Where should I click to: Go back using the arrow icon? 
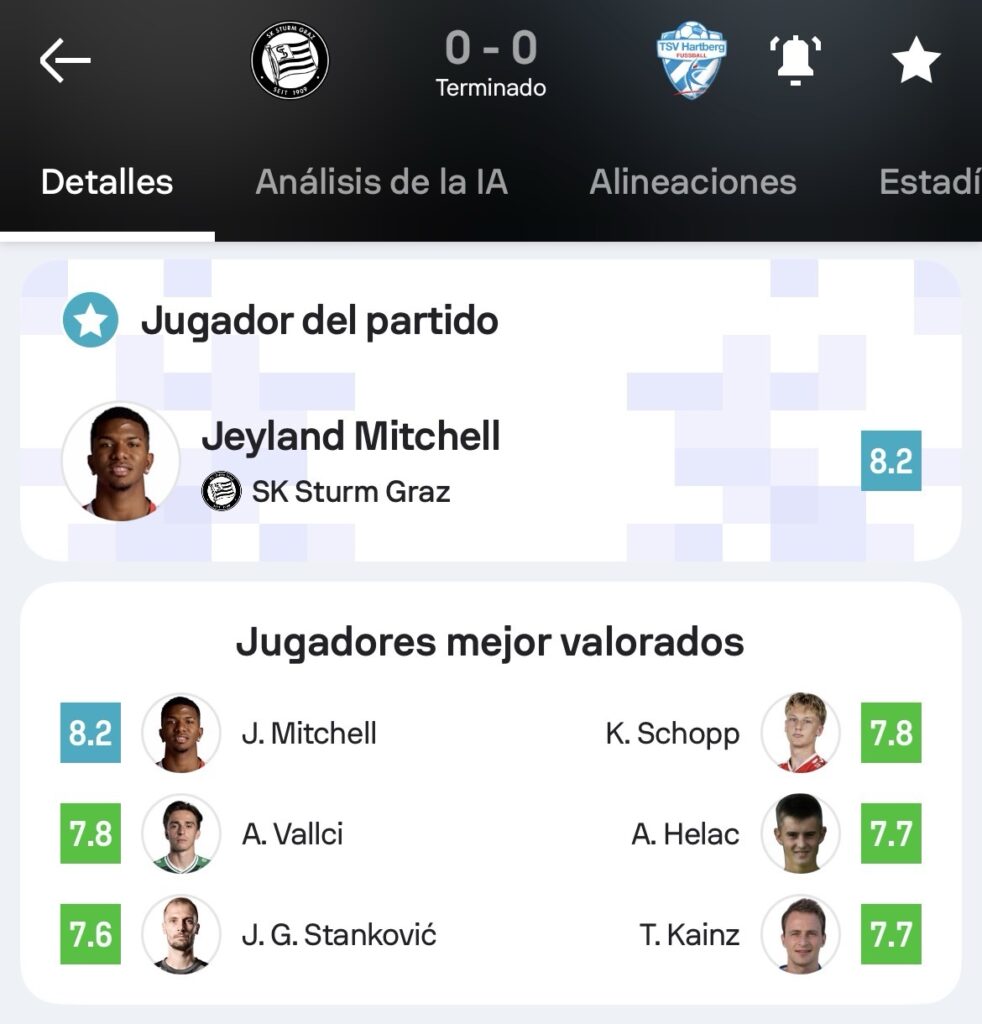point(65,61)
